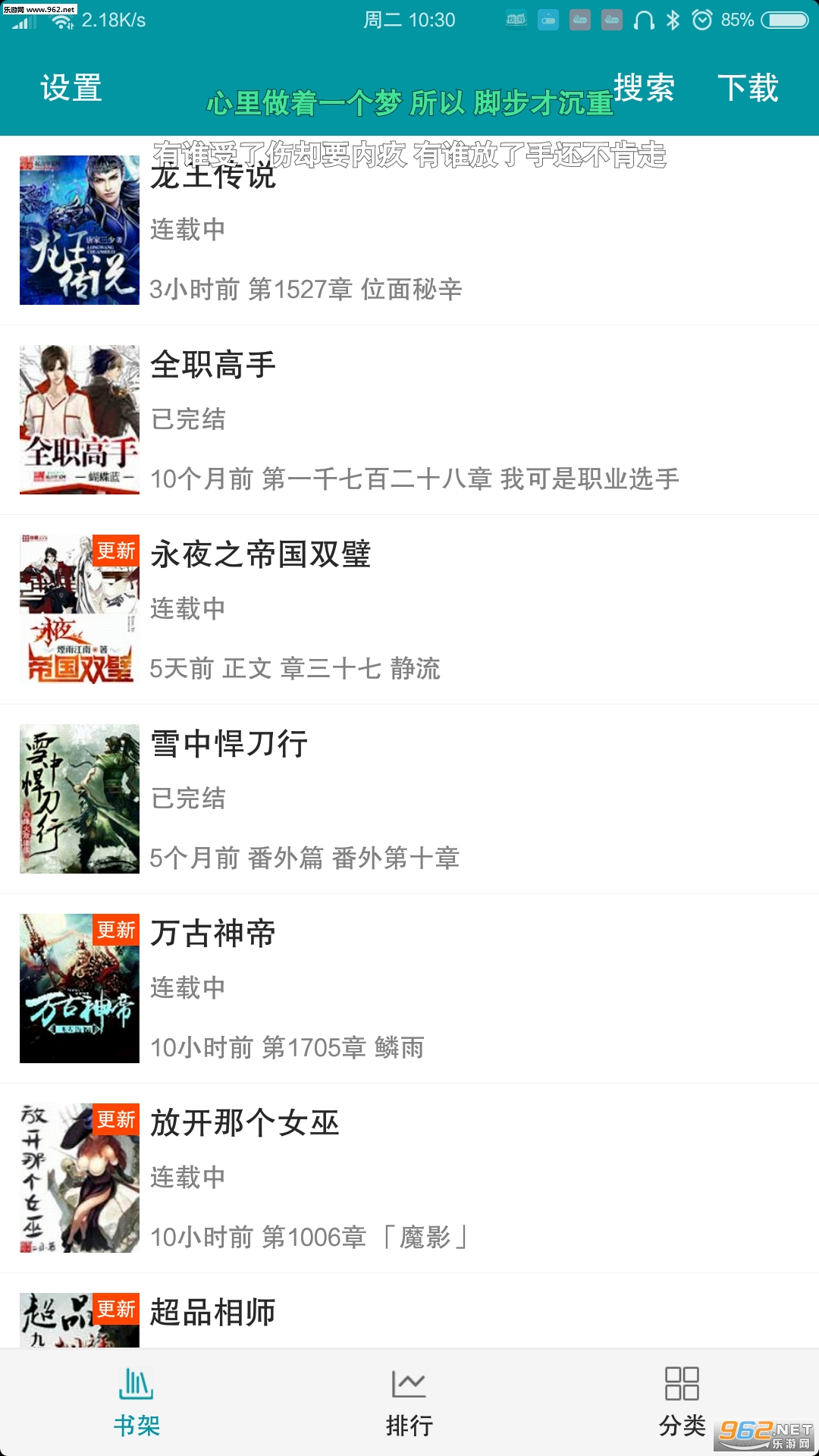This screenshot has height=1456, width=819.
Task: Open the book 万古神帝
Action: [409, 989]
